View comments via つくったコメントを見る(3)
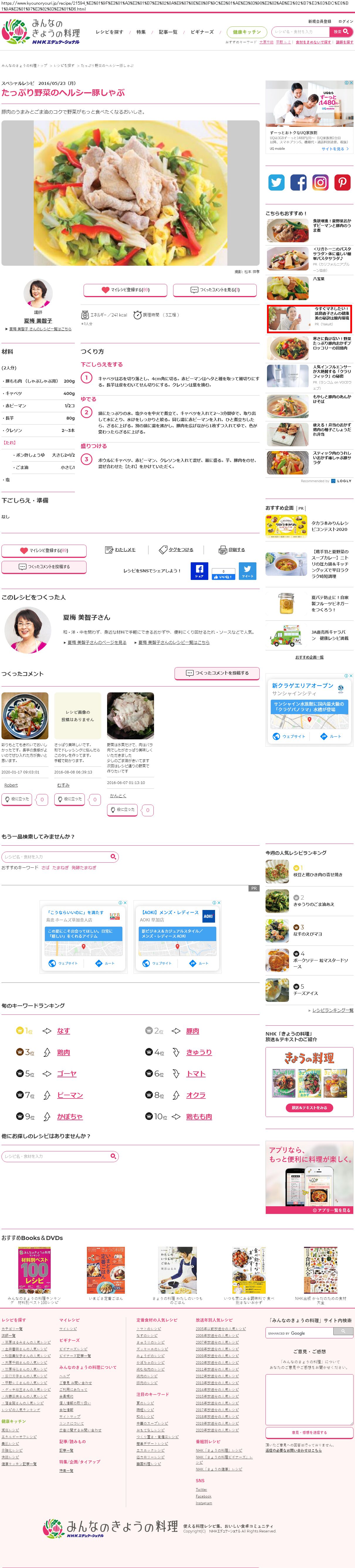This screenshot has height=1568, width=355. tap(214, 290)
